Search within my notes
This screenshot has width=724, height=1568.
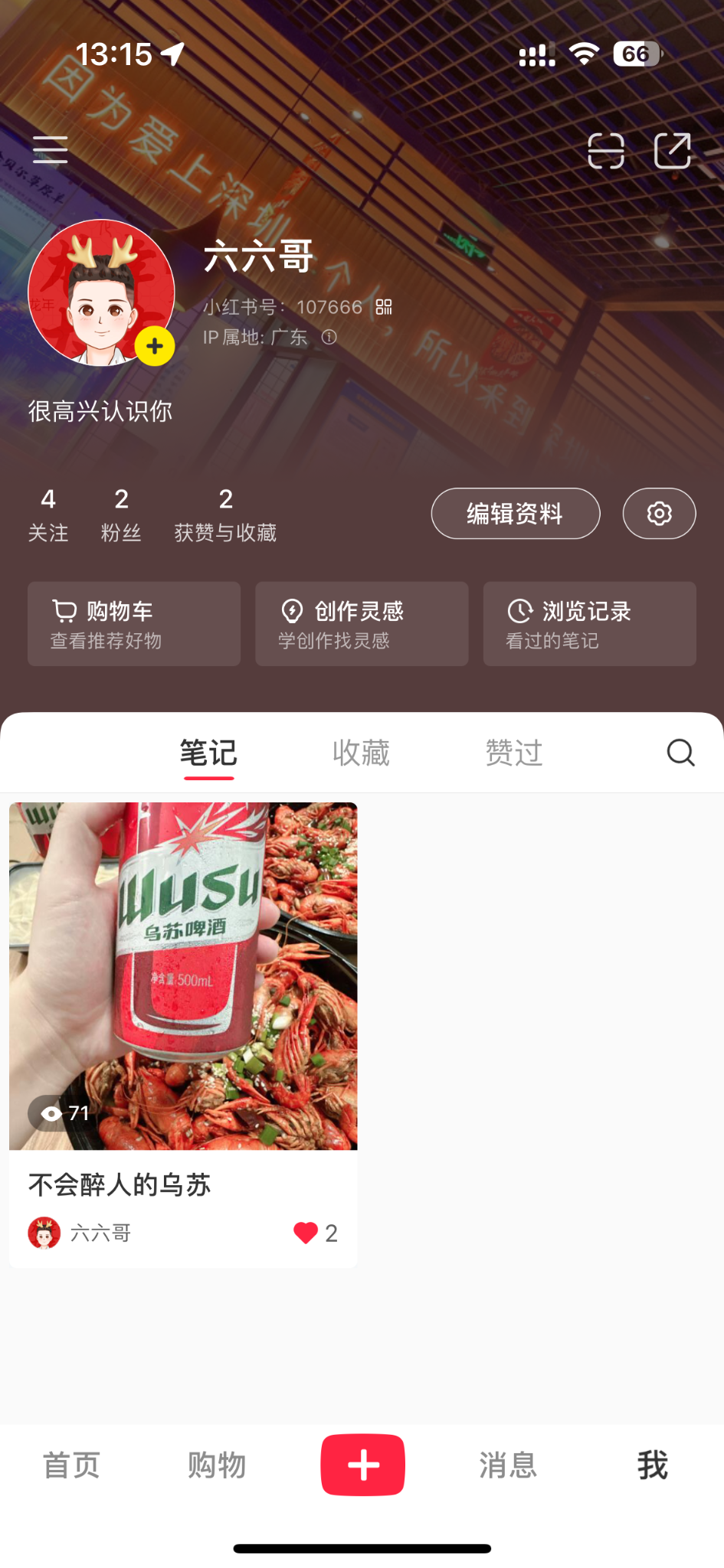680,753
